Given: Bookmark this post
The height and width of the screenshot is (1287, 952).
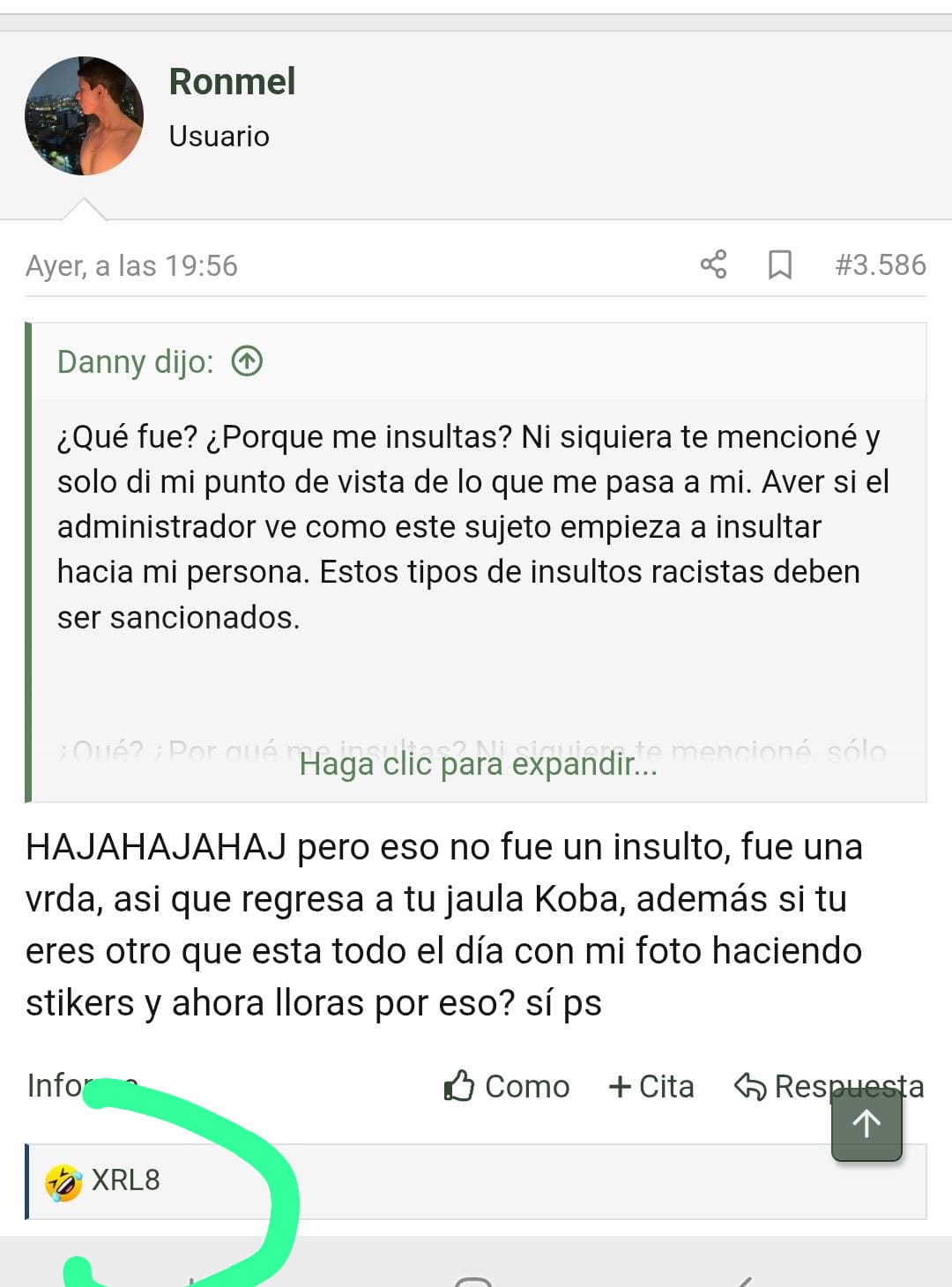Looking at the screenshot, I should coord(779,264).
